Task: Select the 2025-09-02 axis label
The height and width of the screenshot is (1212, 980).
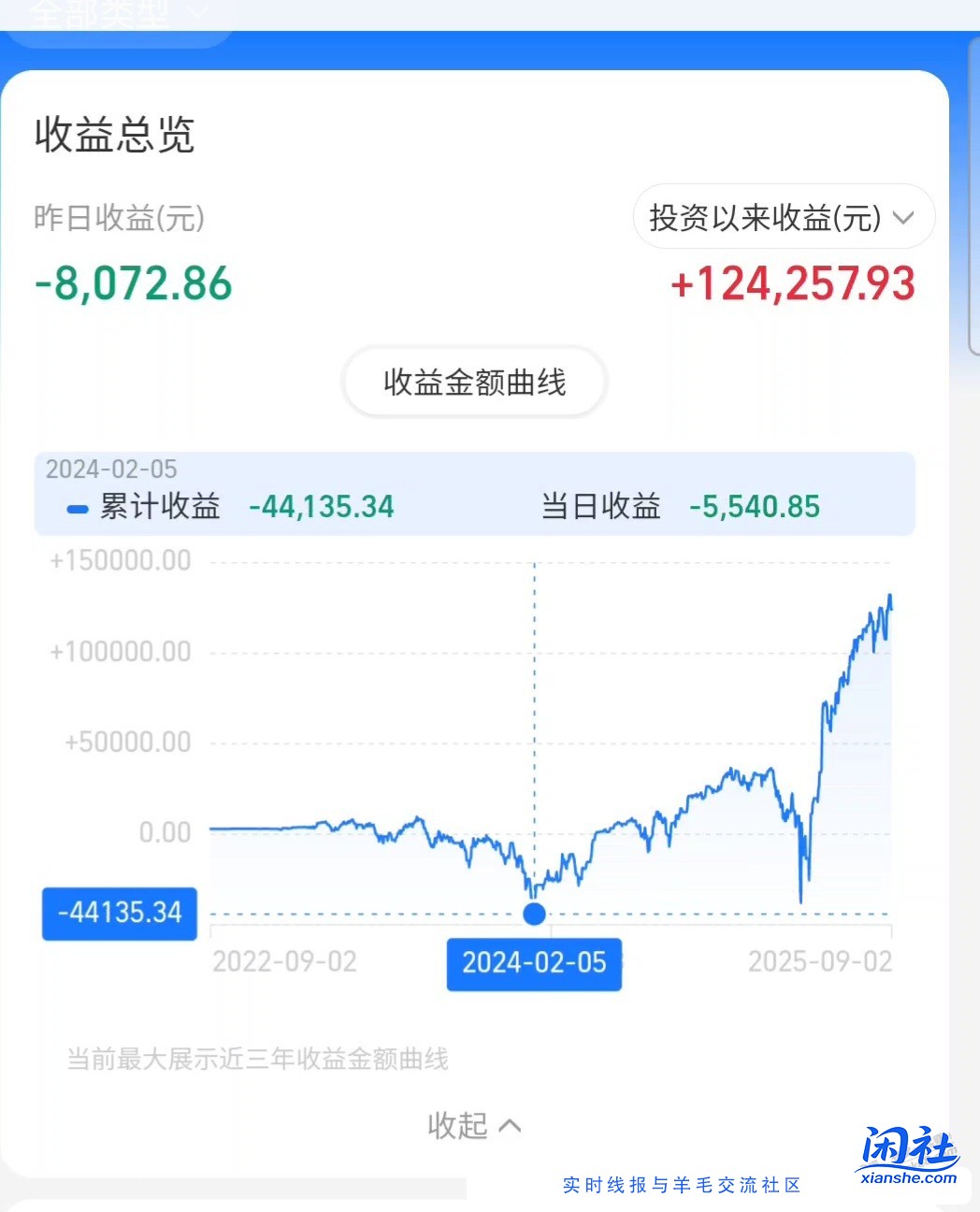Action: pyautogui.click(x=821, y=961)
